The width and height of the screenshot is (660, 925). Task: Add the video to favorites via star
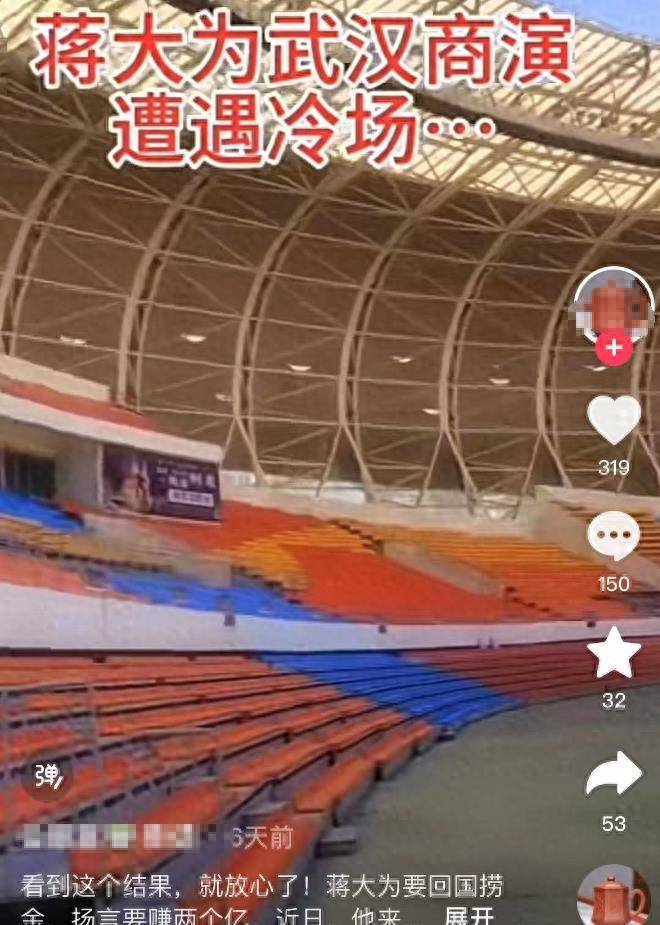coord(613,654)
